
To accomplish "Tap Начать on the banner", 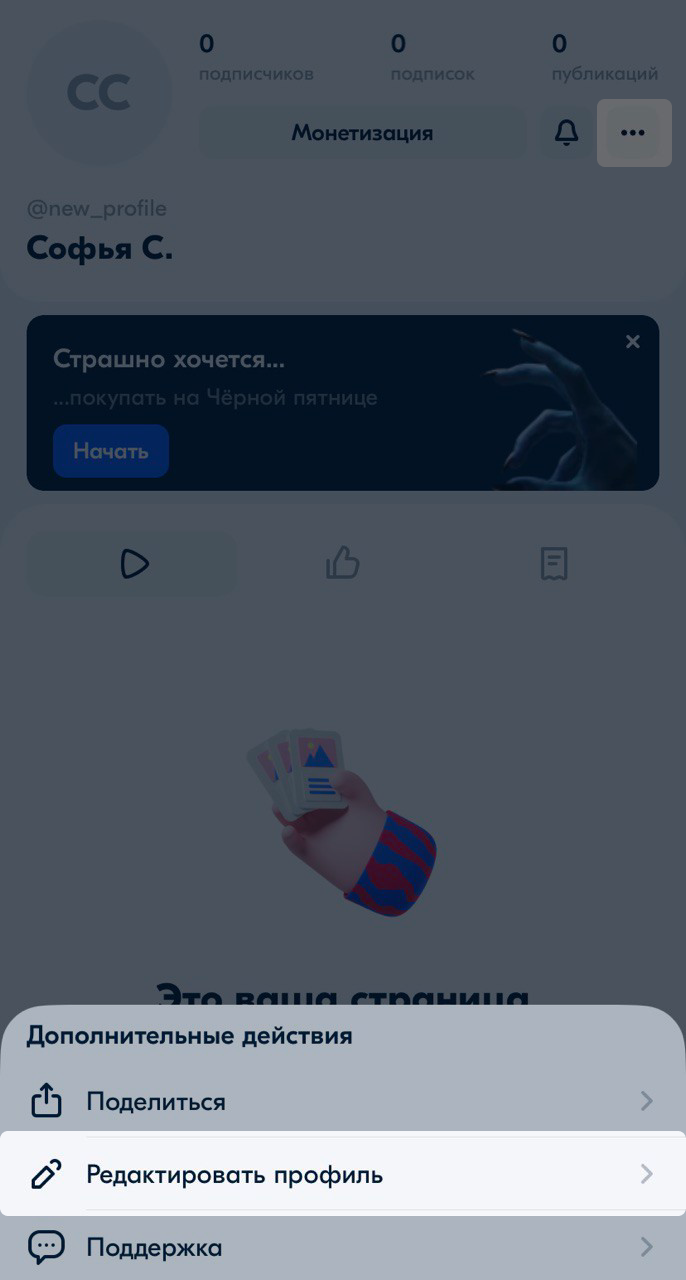I will [111, 451].
